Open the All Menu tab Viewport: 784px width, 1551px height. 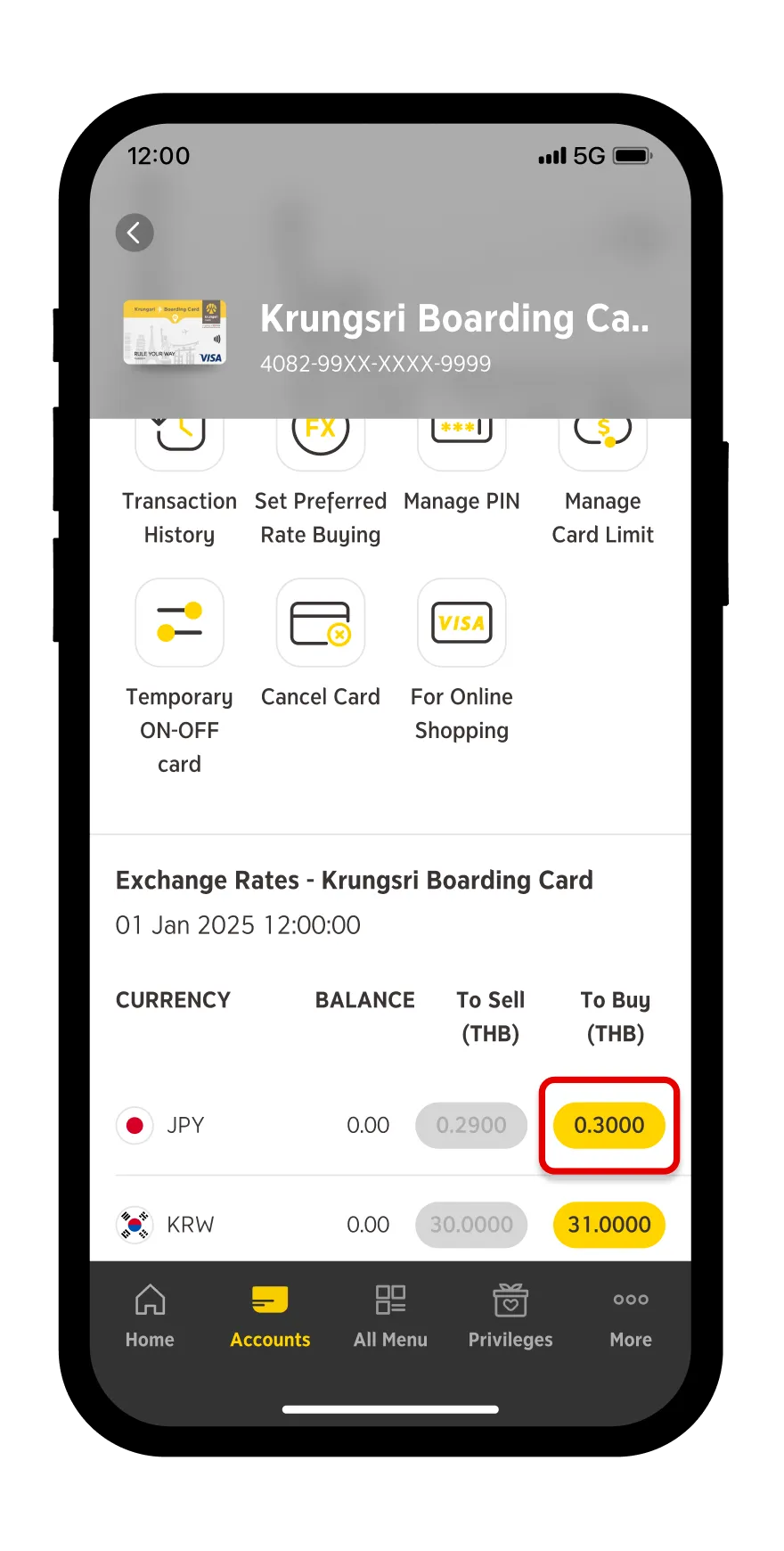[x=390, y=1317]
